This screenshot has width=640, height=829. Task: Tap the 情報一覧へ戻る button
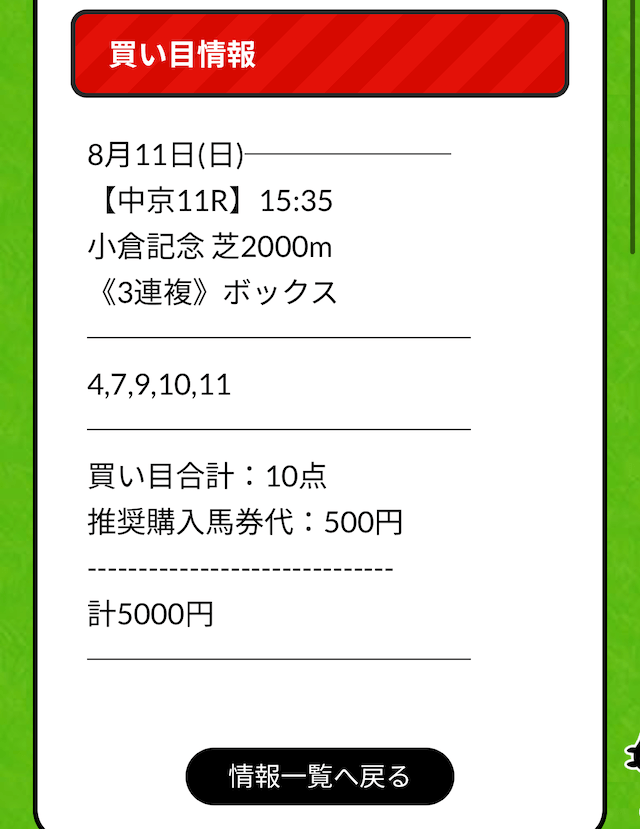click(x=320, y=776)
